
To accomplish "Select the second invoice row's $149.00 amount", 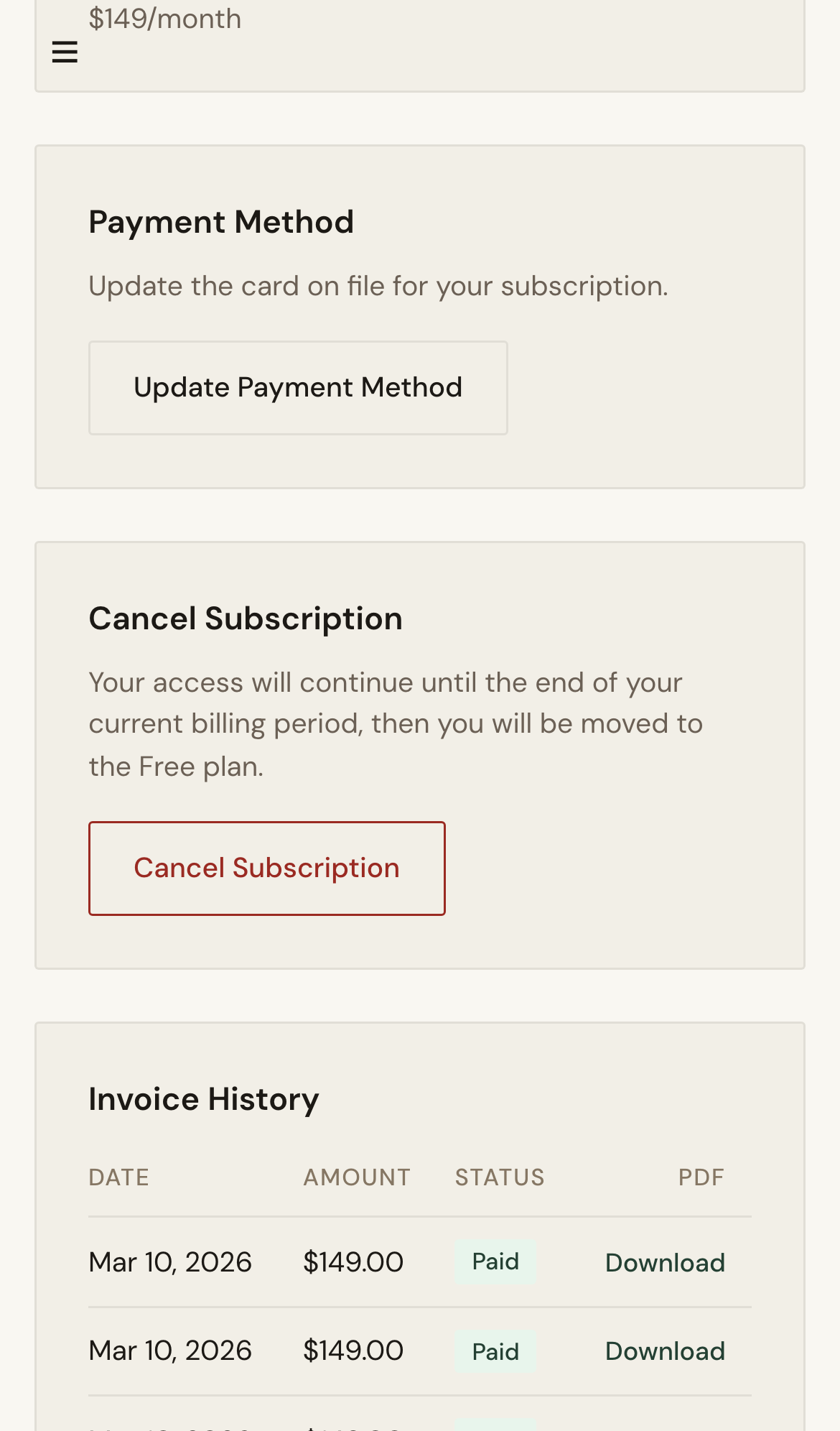I will coord(353,1351).
